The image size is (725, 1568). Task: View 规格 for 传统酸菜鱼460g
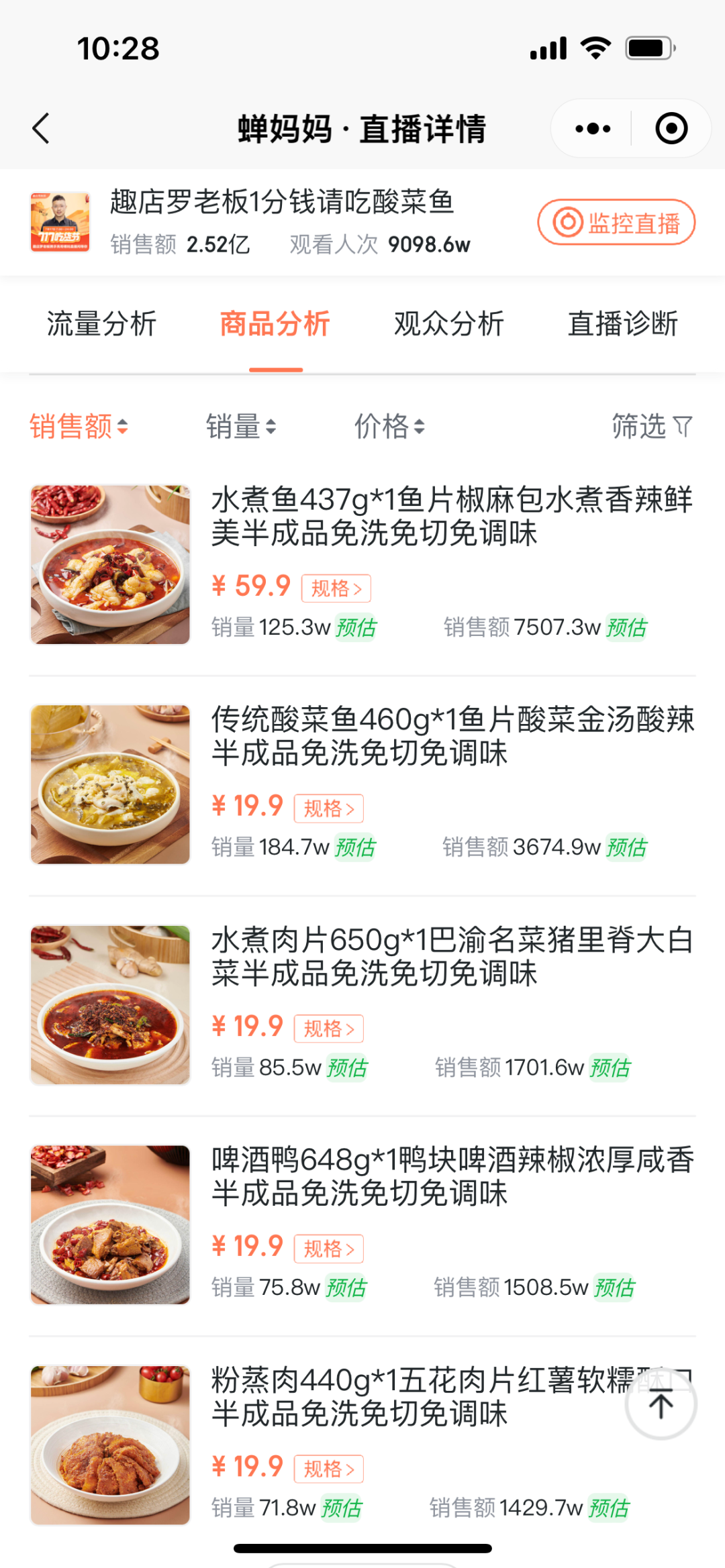click(328, 808)
